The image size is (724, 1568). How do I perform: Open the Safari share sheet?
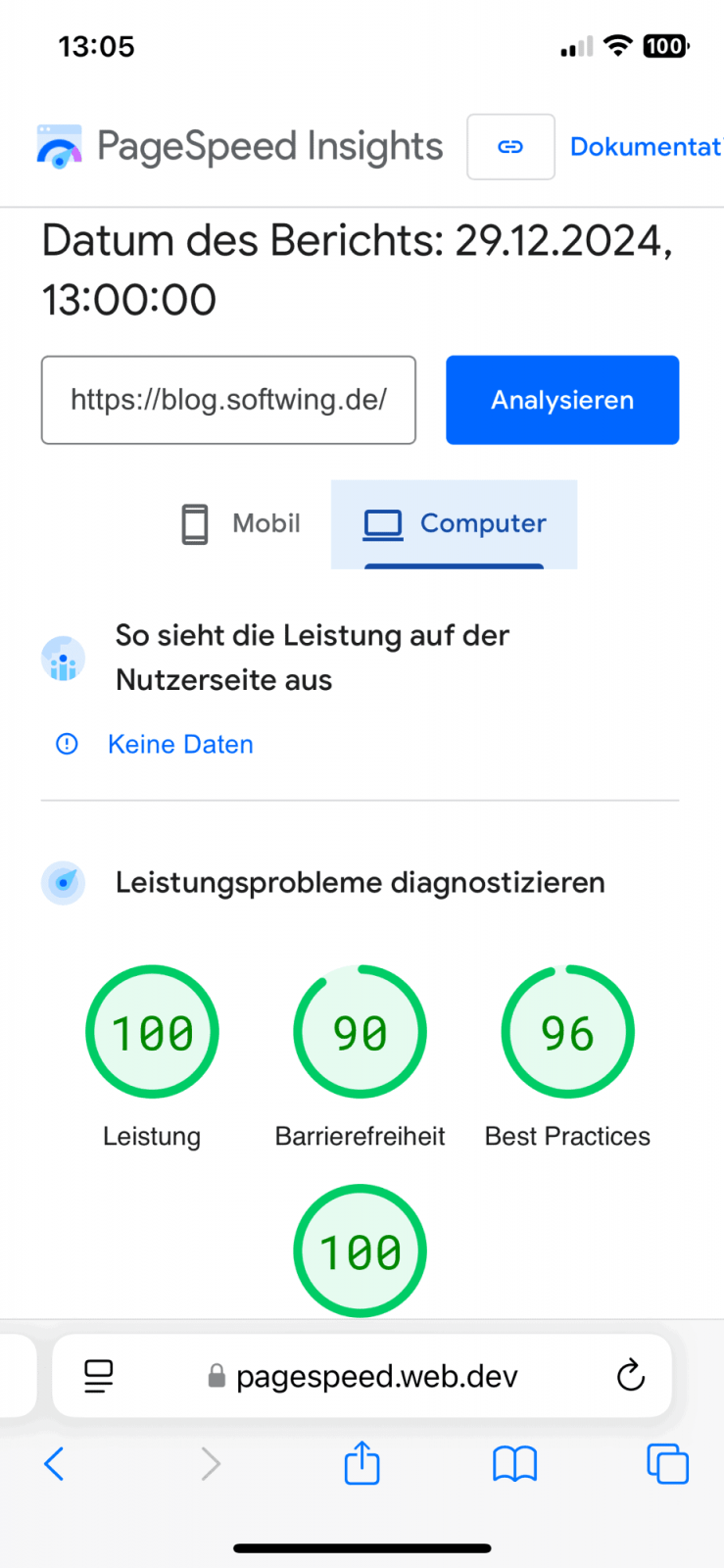click(362, 1463)
